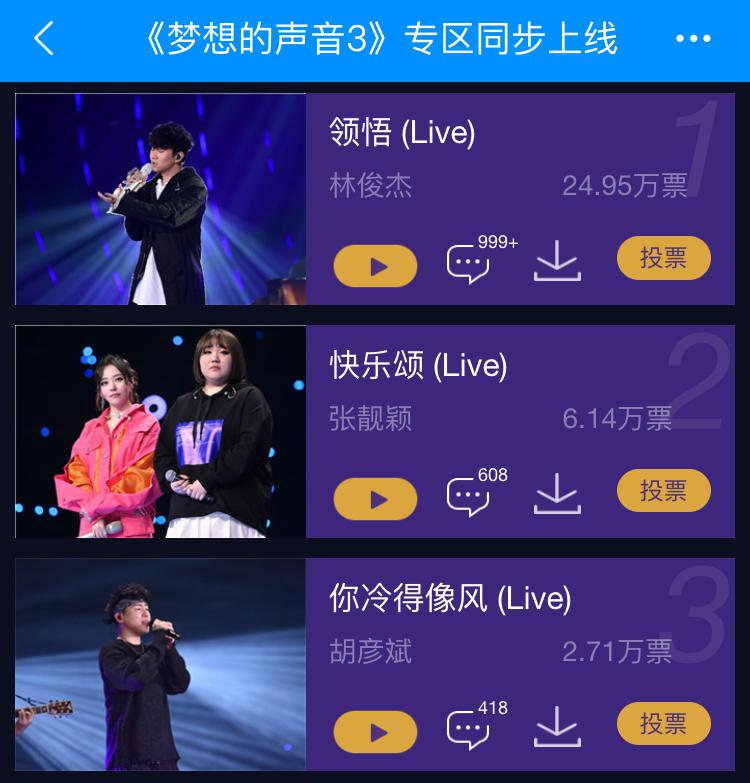
Task: Open the 你冷得像风 (Live) performance thumbnail
Action: [160, 664]
